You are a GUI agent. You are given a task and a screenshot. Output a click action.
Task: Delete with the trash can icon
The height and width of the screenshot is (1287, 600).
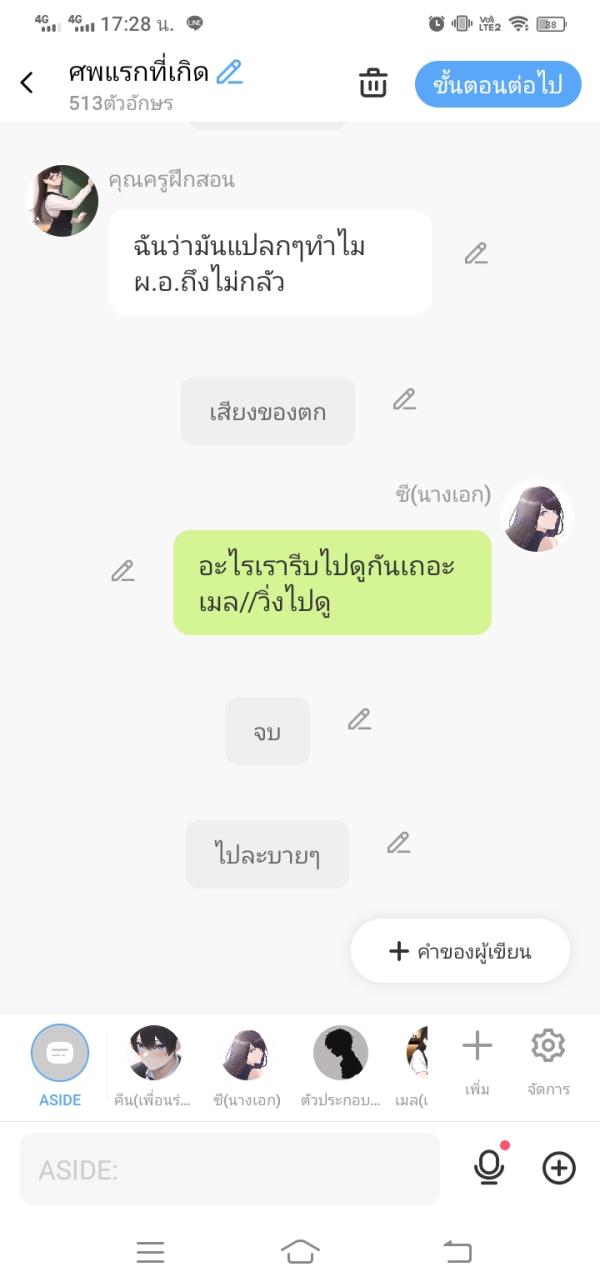coord(373,83)
